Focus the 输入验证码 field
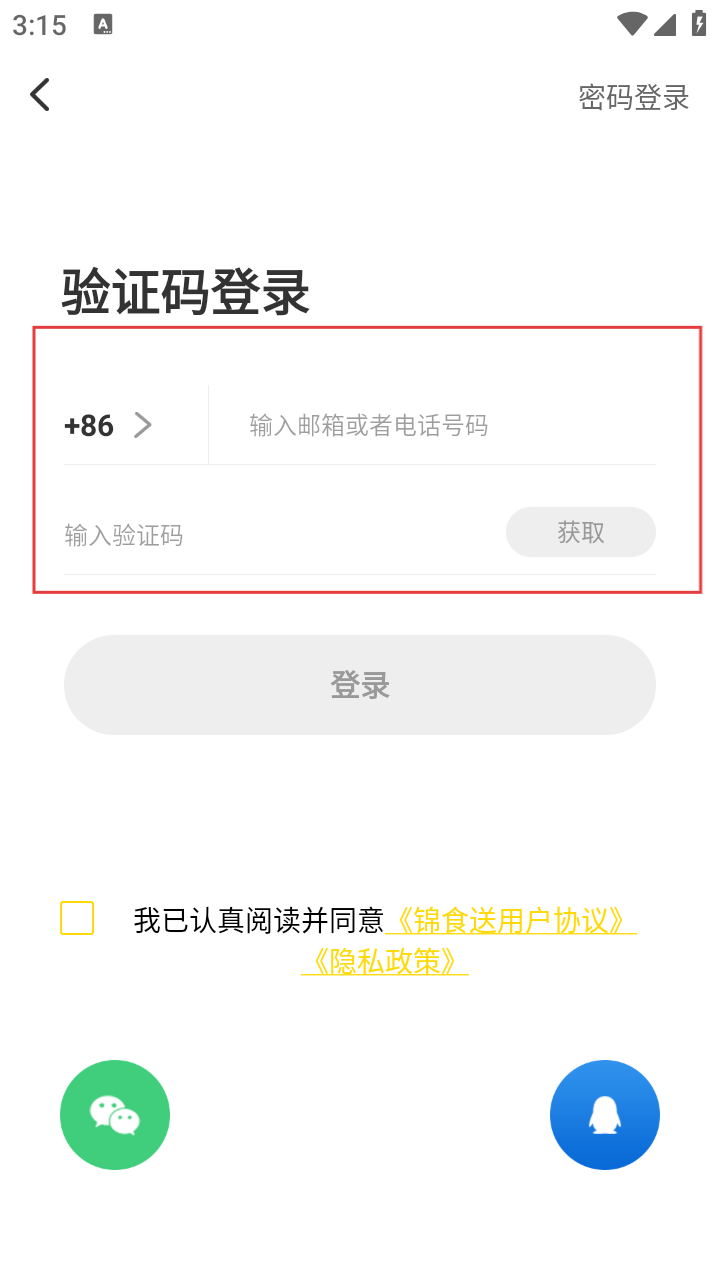720x1280 pixels. click(280, 535)
